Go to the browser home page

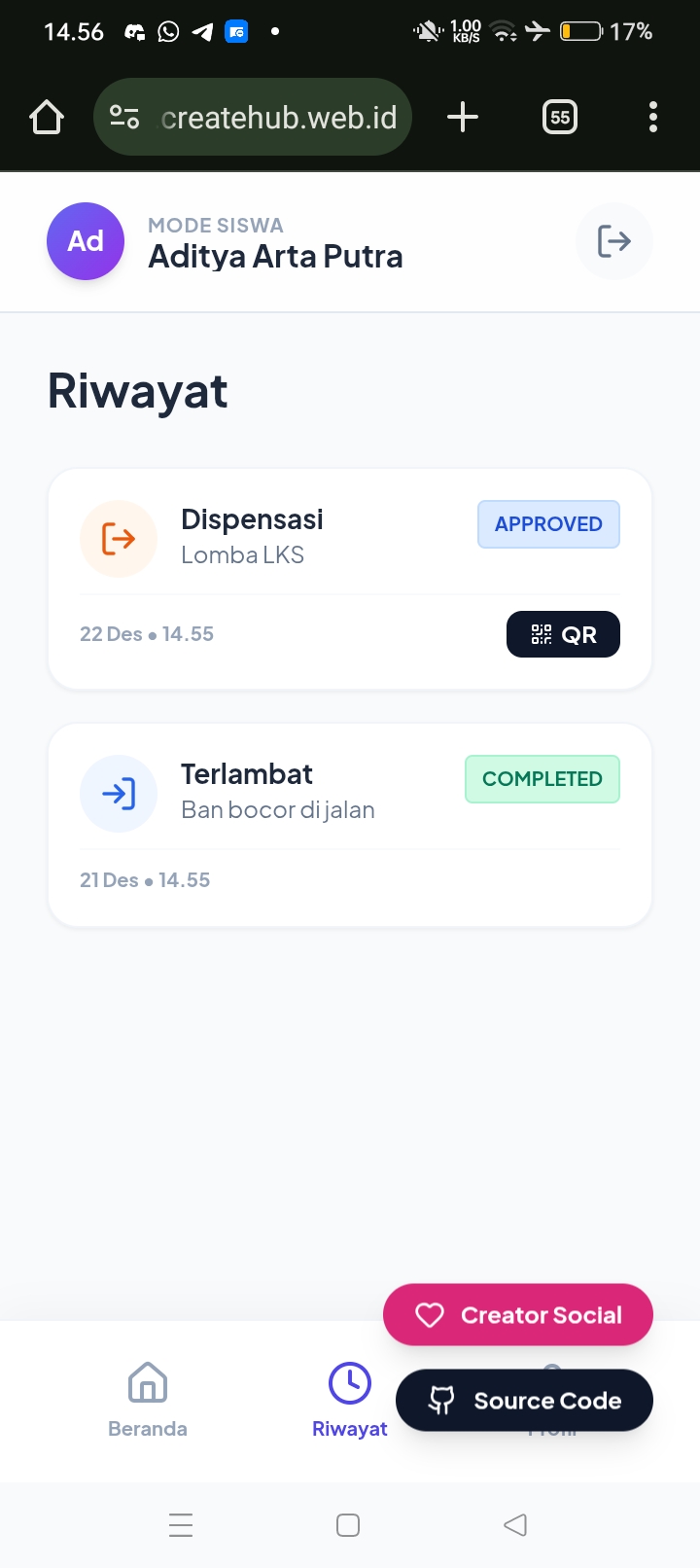(47, 118)
